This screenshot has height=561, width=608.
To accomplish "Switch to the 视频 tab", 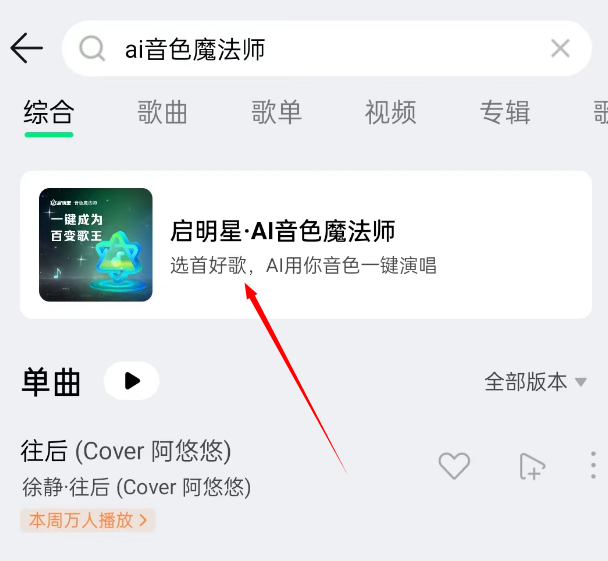I will (x=391, y=112).
